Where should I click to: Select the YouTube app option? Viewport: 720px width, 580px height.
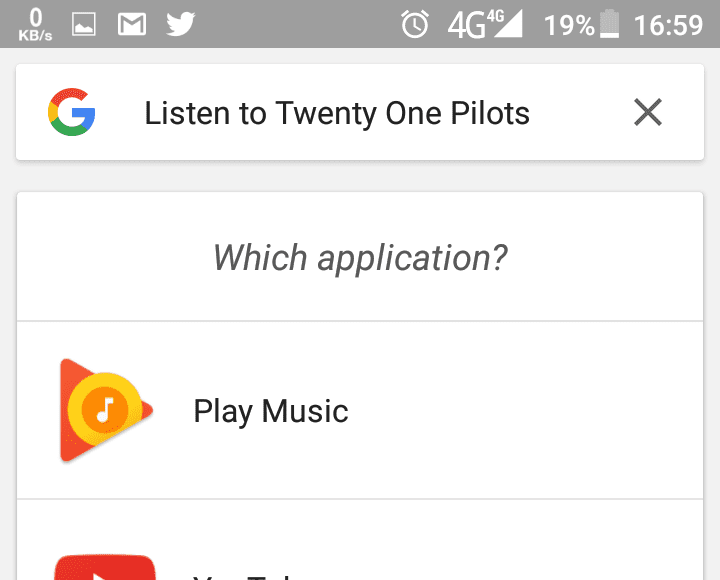(x=360, y=558)
